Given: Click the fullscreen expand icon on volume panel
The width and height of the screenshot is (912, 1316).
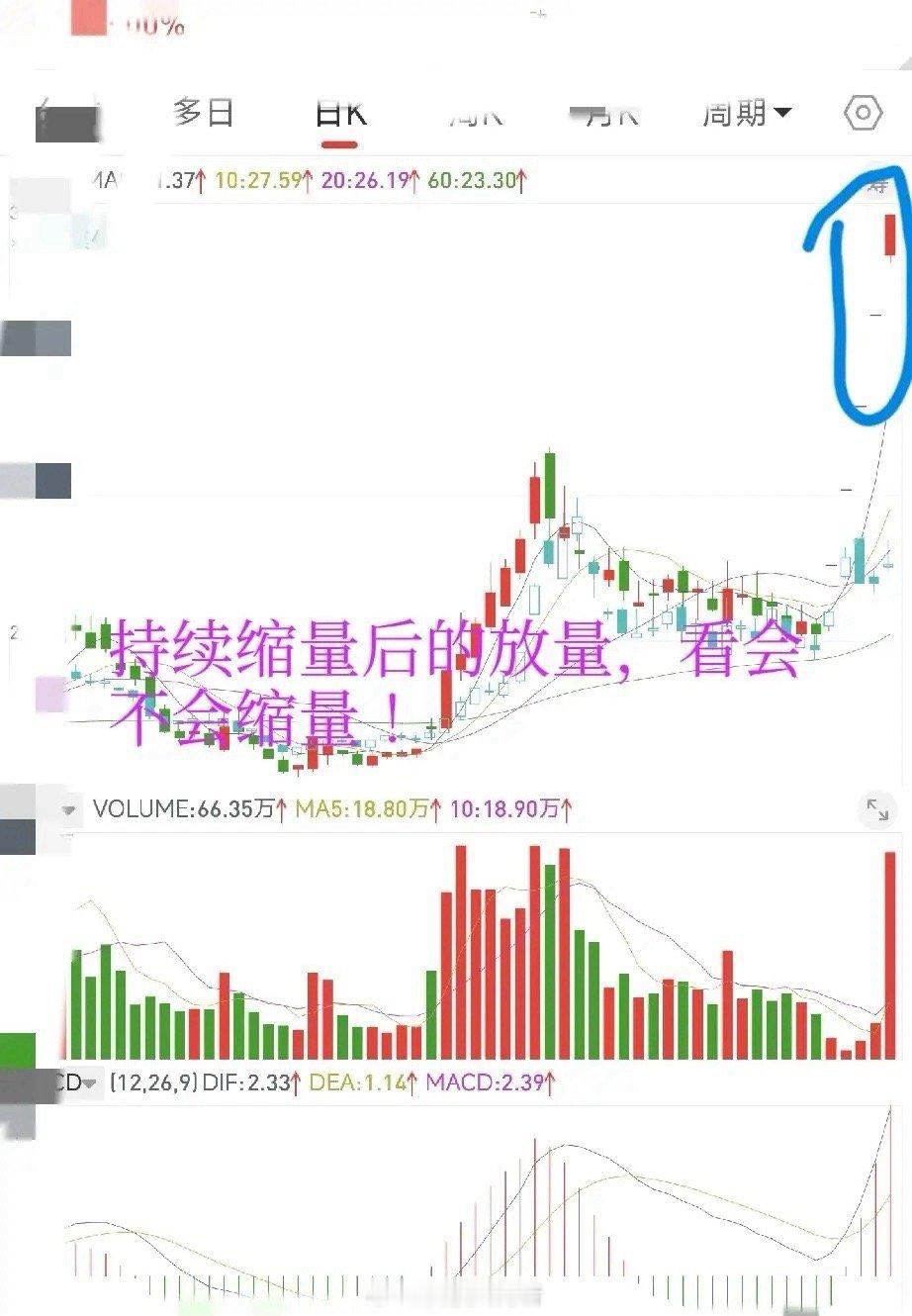Looking at the screenshot, I should (878, 810).
